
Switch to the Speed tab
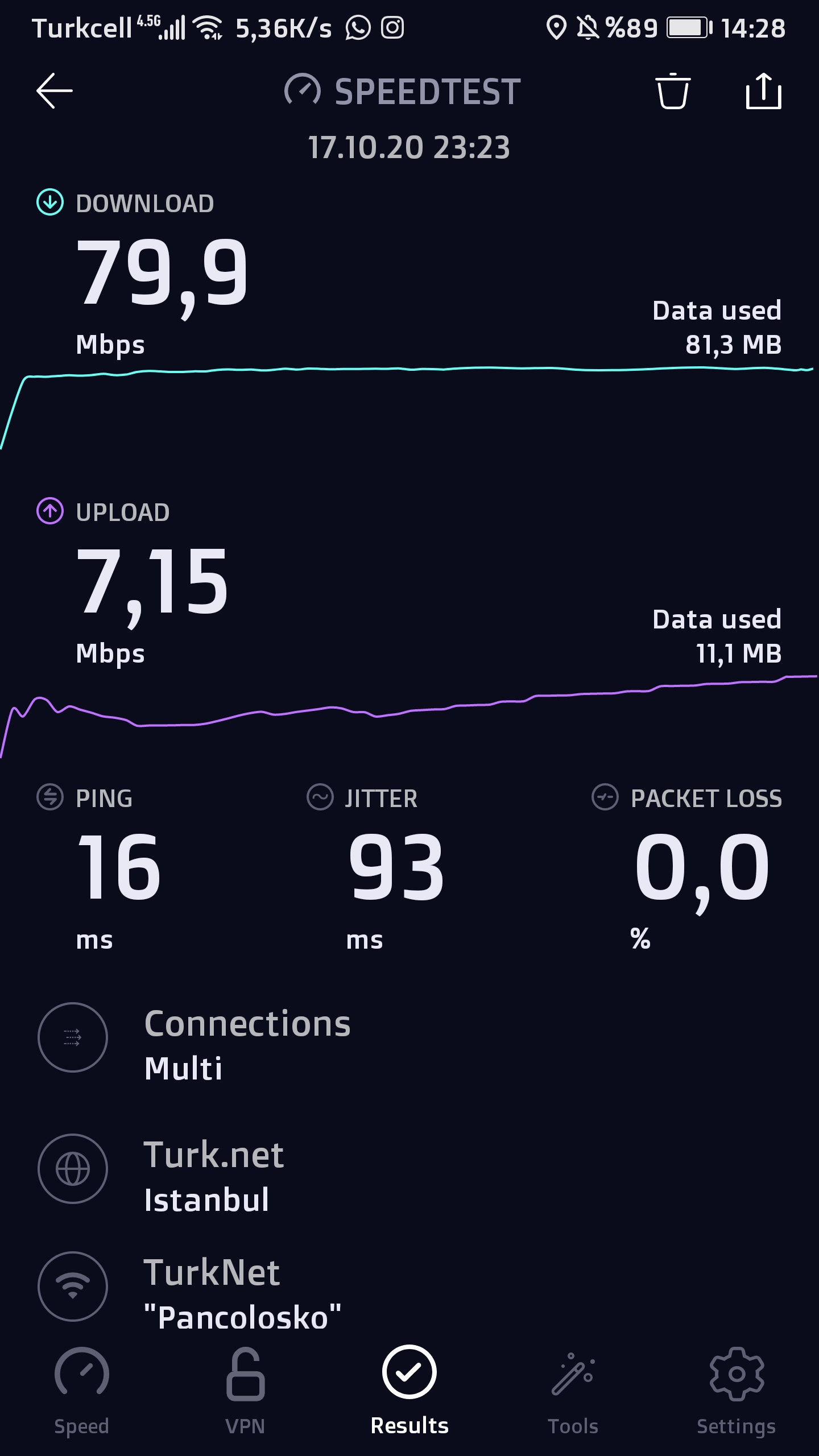click(81, 1390)
